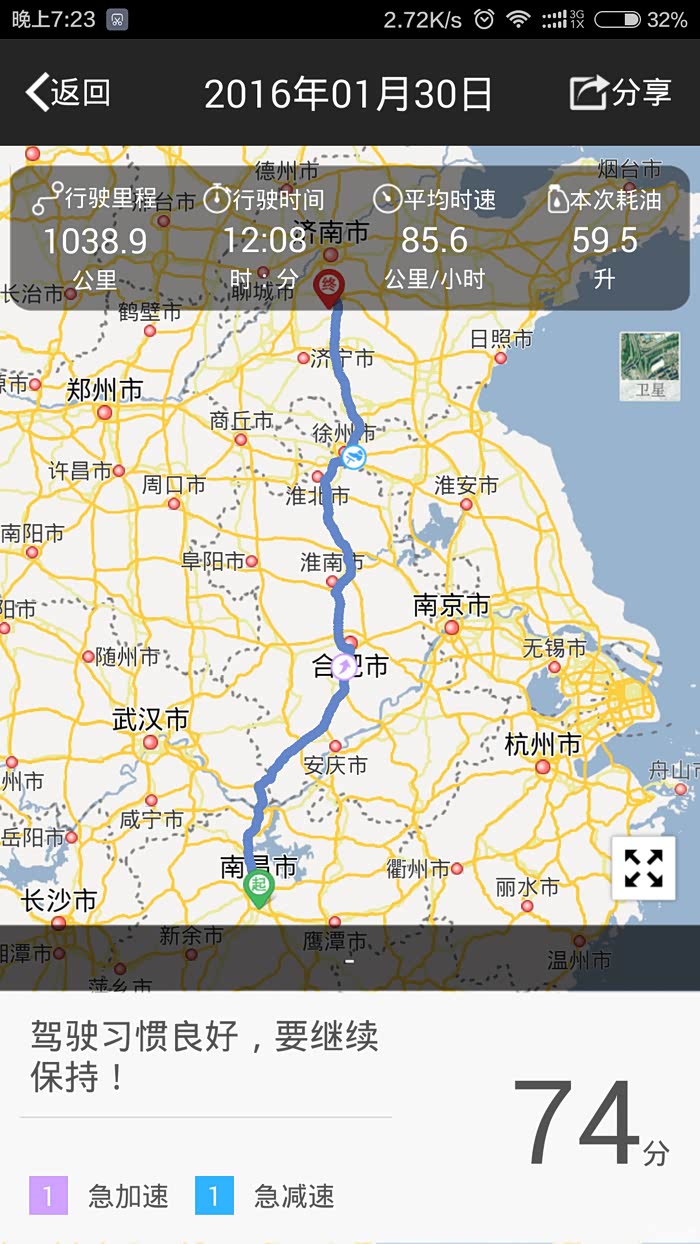Share this trip via 分享

coord(620,93)
